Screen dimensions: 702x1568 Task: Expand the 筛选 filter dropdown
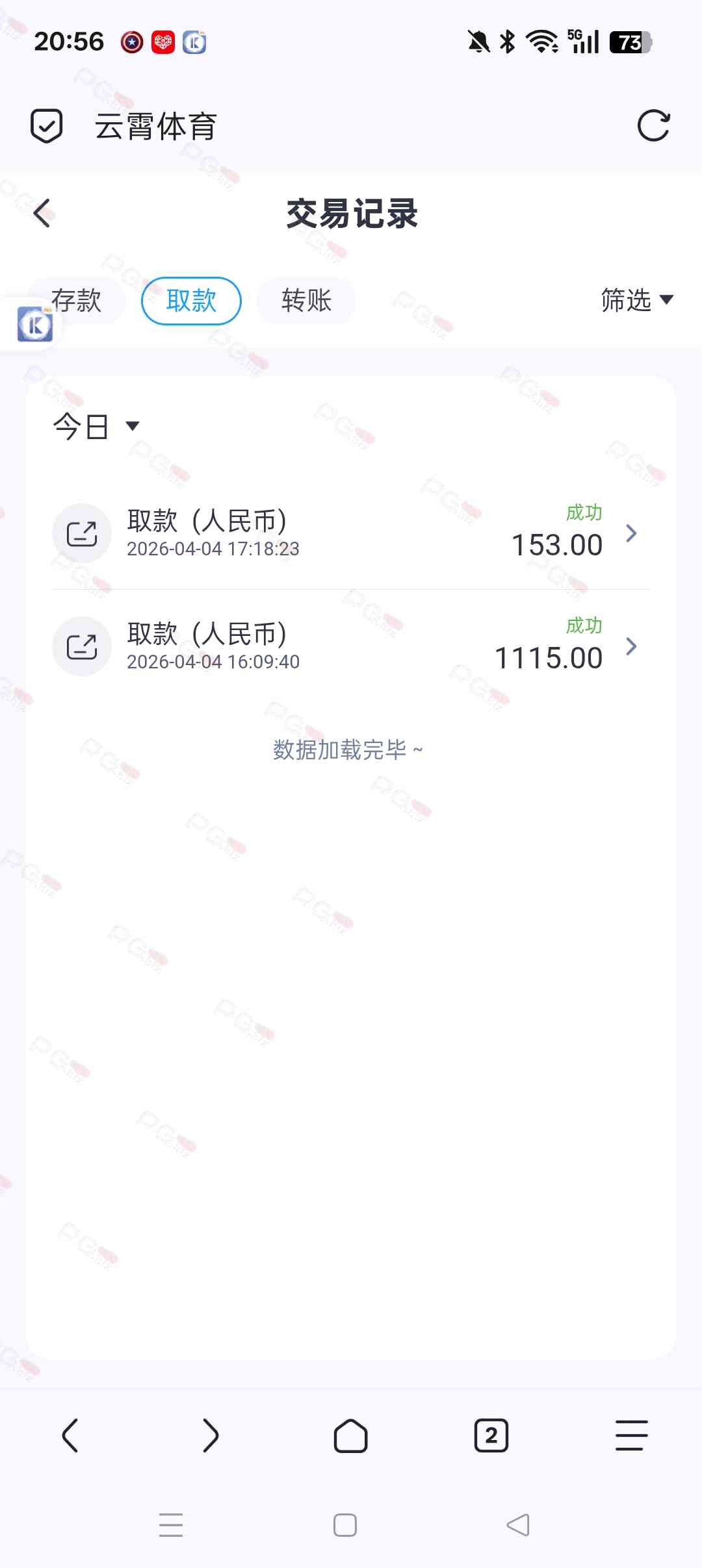(636, 300)
